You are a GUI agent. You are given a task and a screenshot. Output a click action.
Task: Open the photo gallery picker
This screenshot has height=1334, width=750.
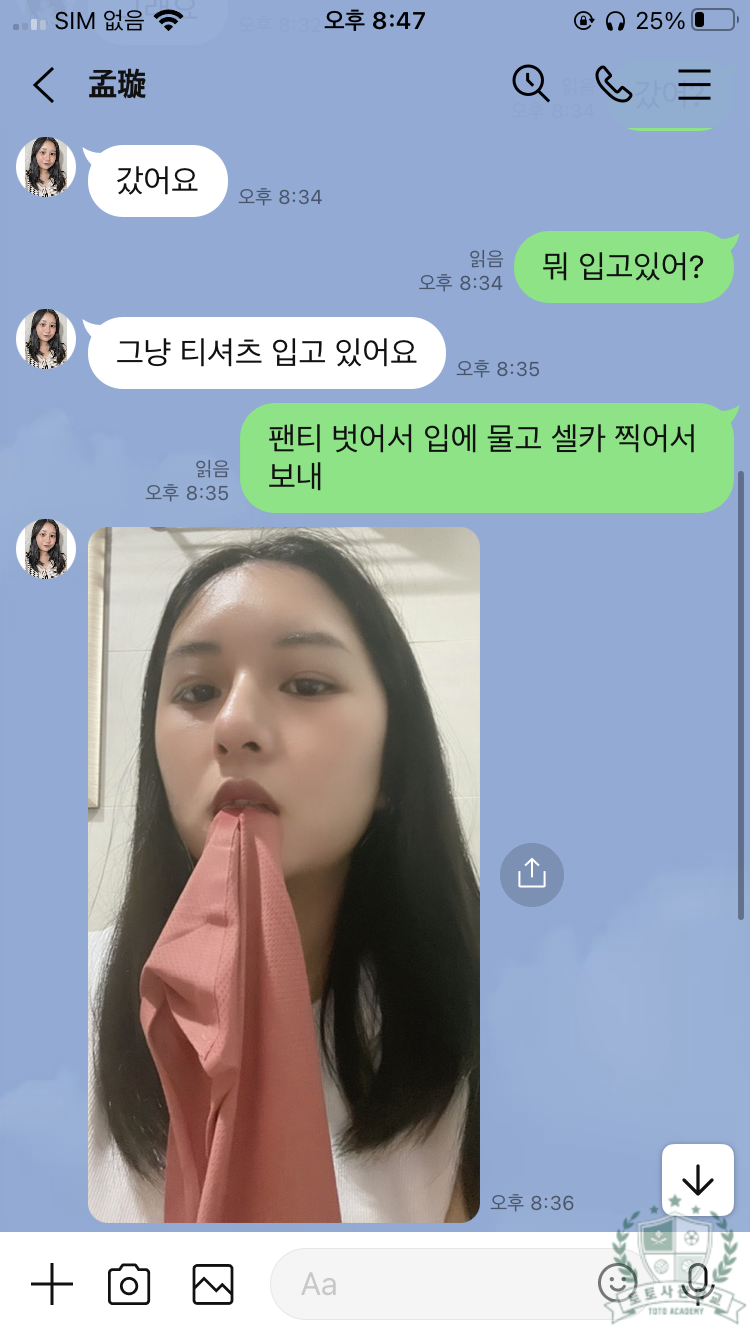[x=213, y=1284]
